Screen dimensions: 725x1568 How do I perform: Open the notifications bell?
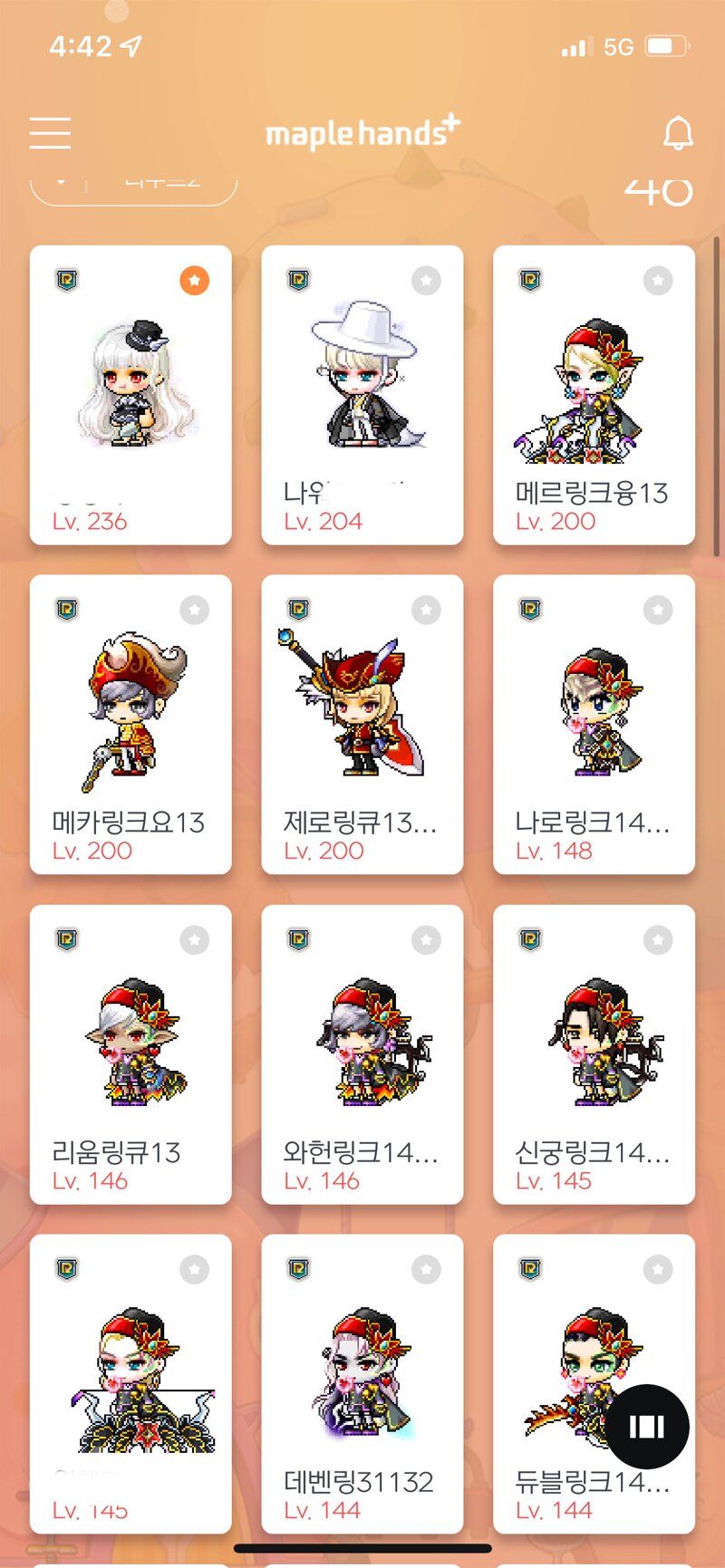tap(677, 134)
